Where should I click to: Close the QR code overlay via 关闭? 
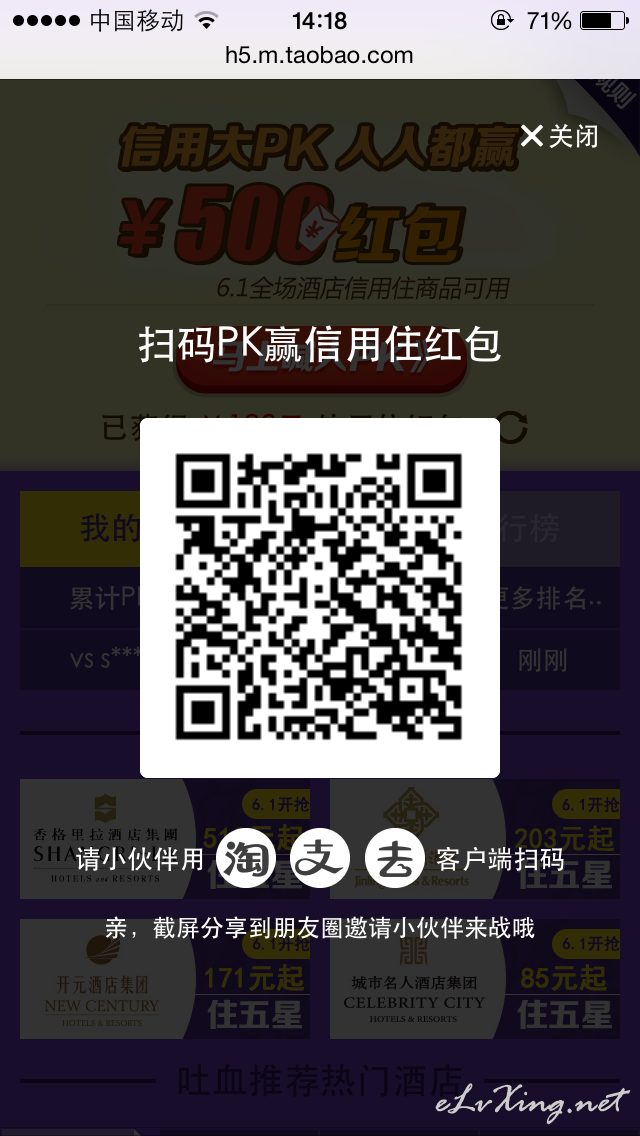(x=559, y=135)
